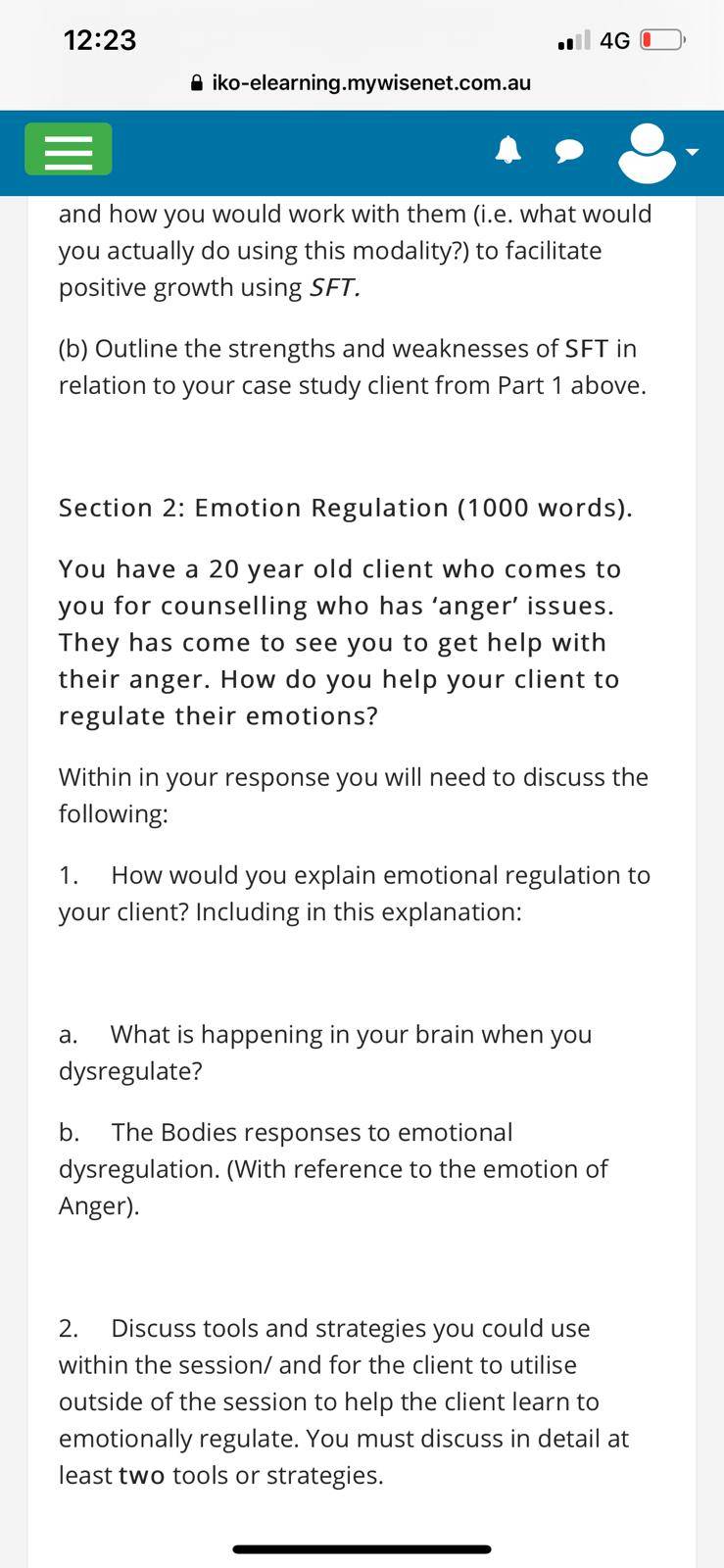
Task: Open the messages chat bubble
Action: [569, 151]
